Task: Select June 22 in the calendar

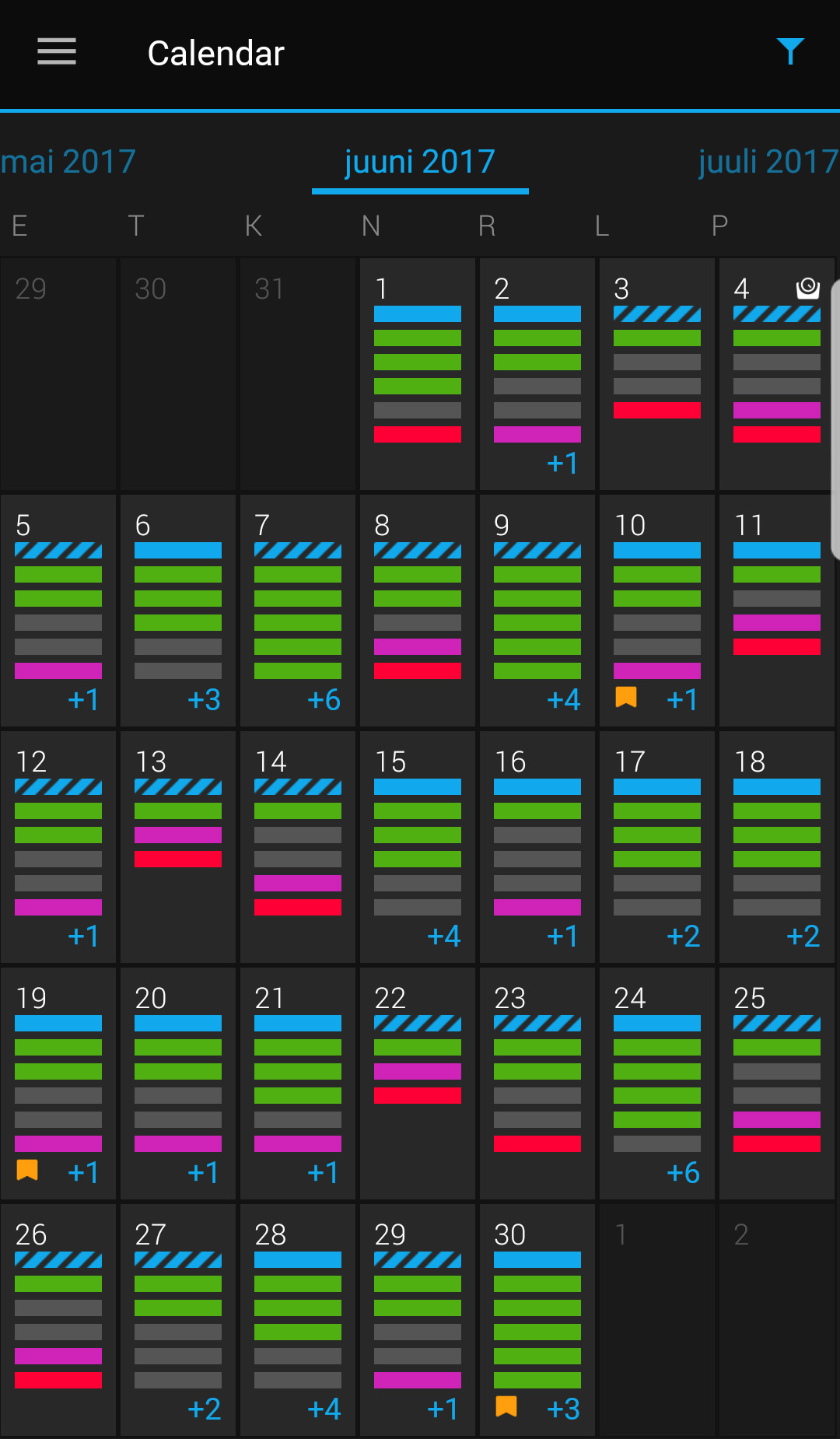Action: (418, 1084)
